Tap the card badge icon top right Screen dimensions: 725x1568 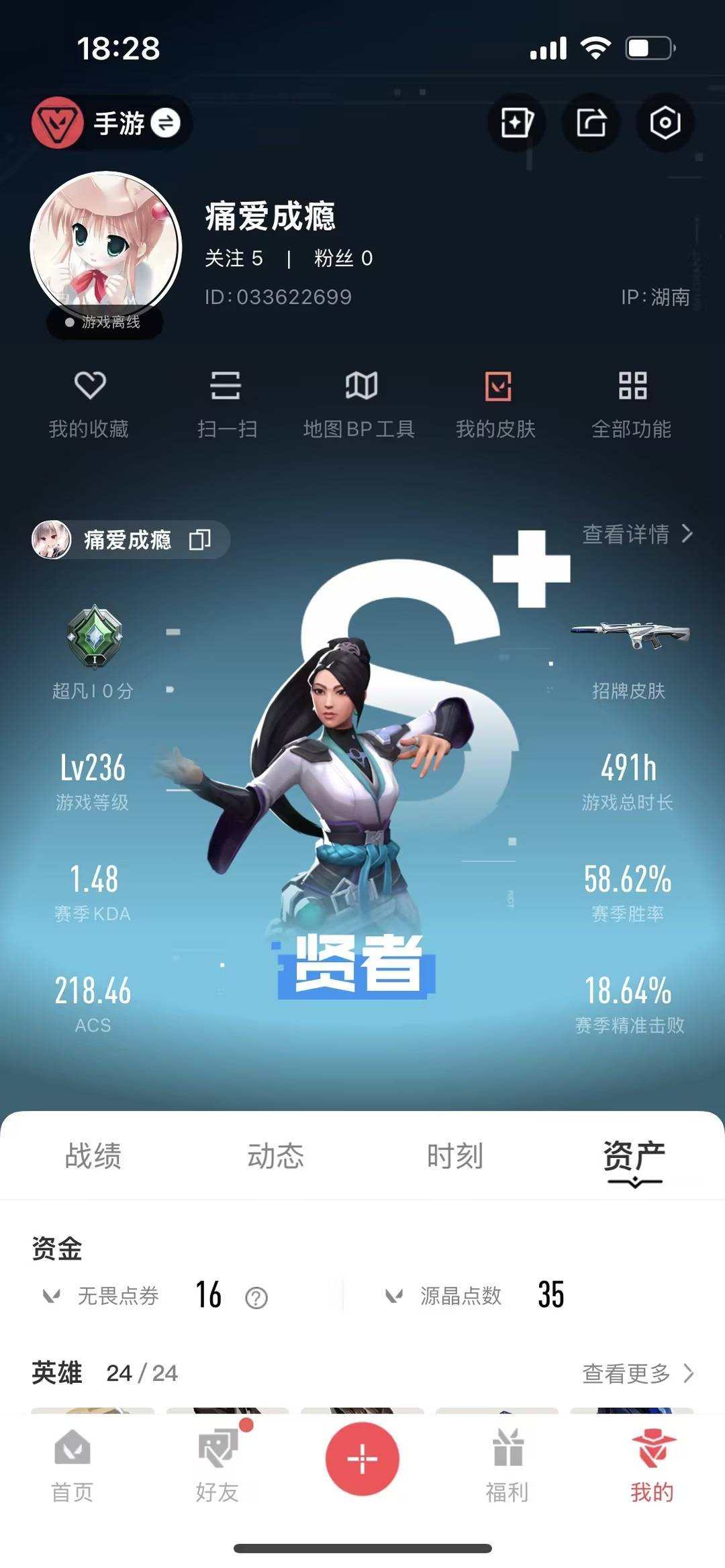coord(516,123)
